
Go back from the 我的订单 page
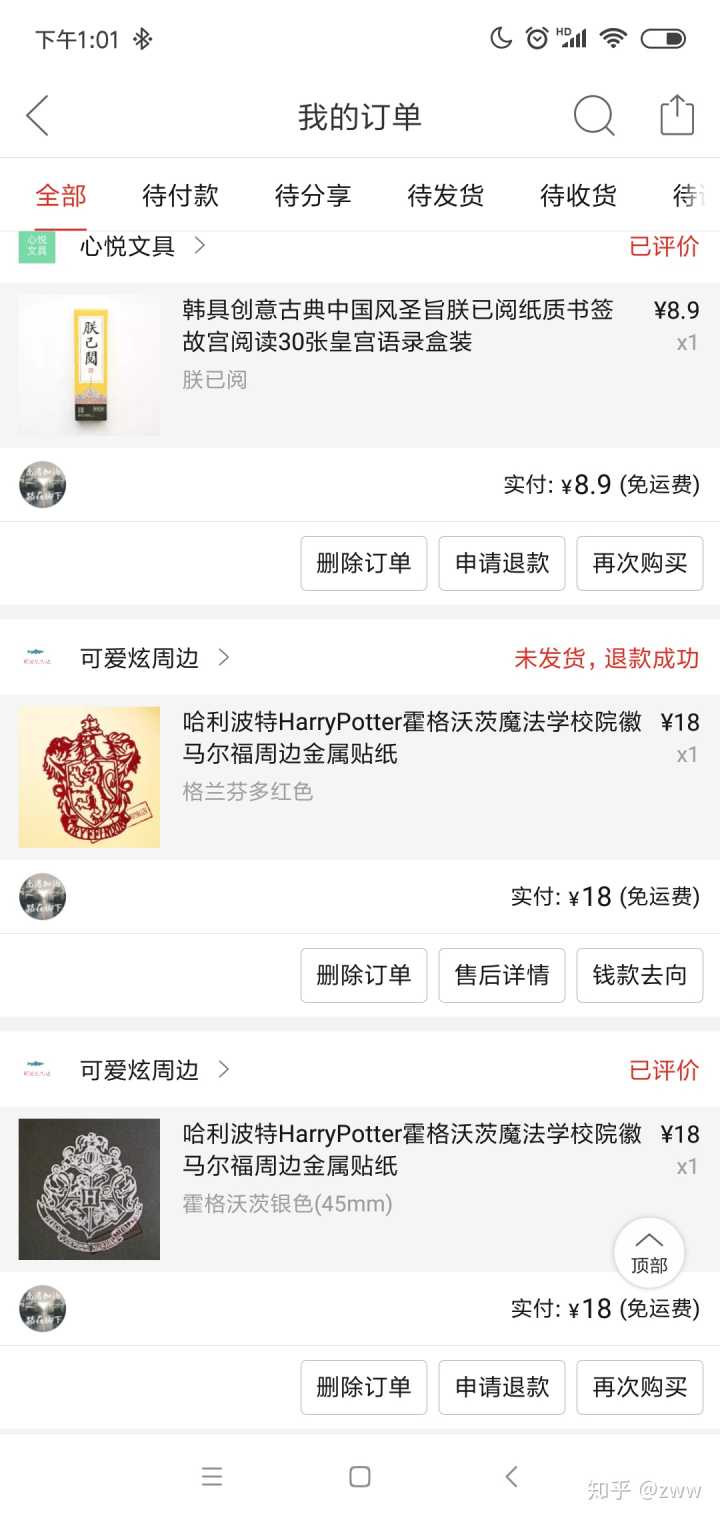click(x=38, y=116)
